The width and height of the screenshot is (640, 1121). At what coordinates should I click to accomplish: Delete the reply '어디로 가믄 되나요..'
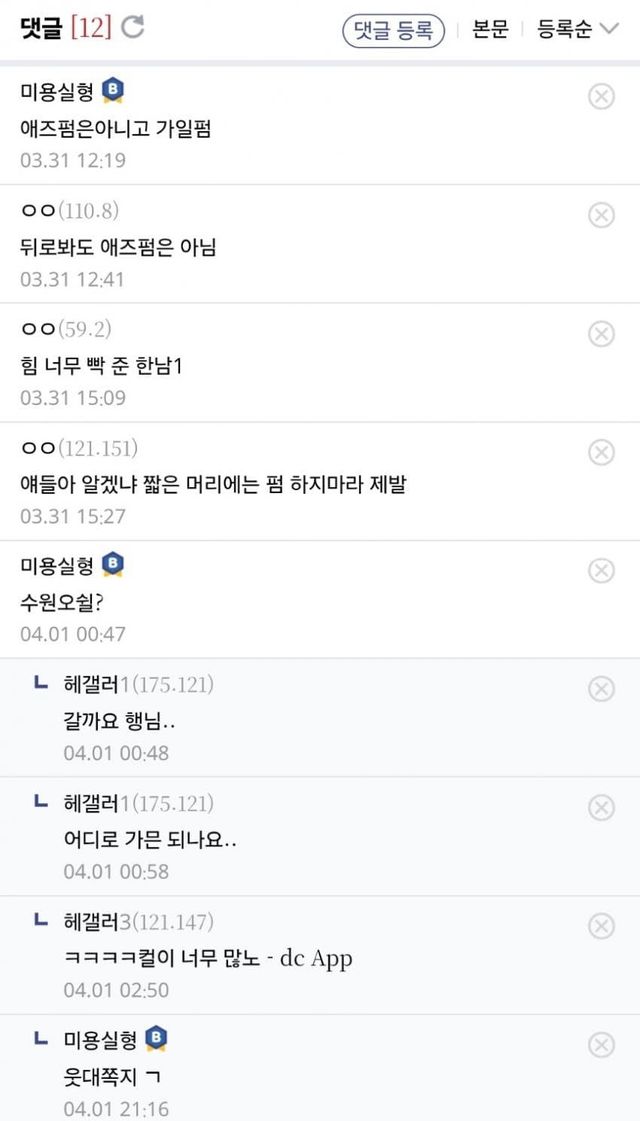tap(601, 808)
